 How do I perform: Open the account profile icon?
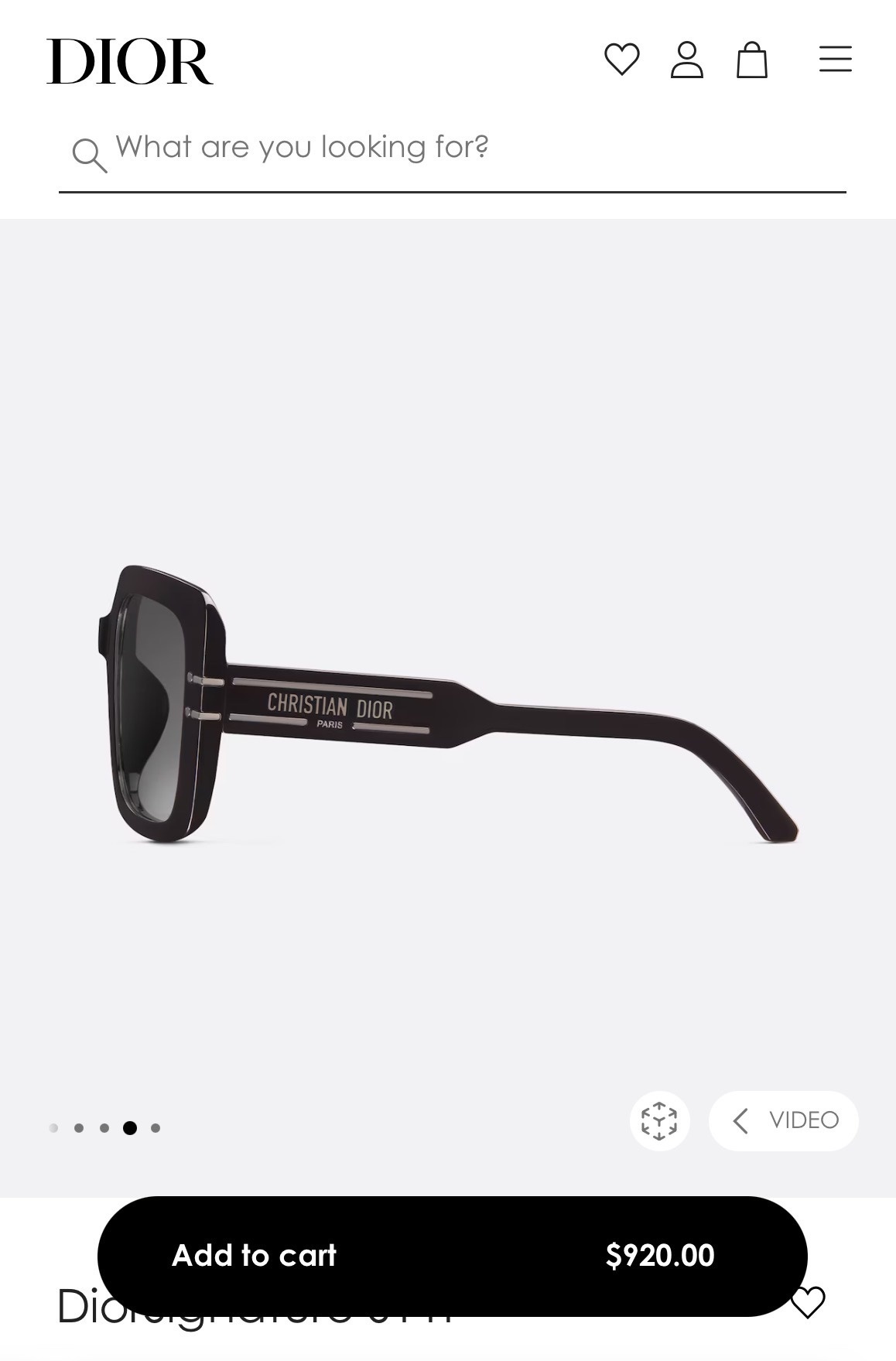click(686, 60)
